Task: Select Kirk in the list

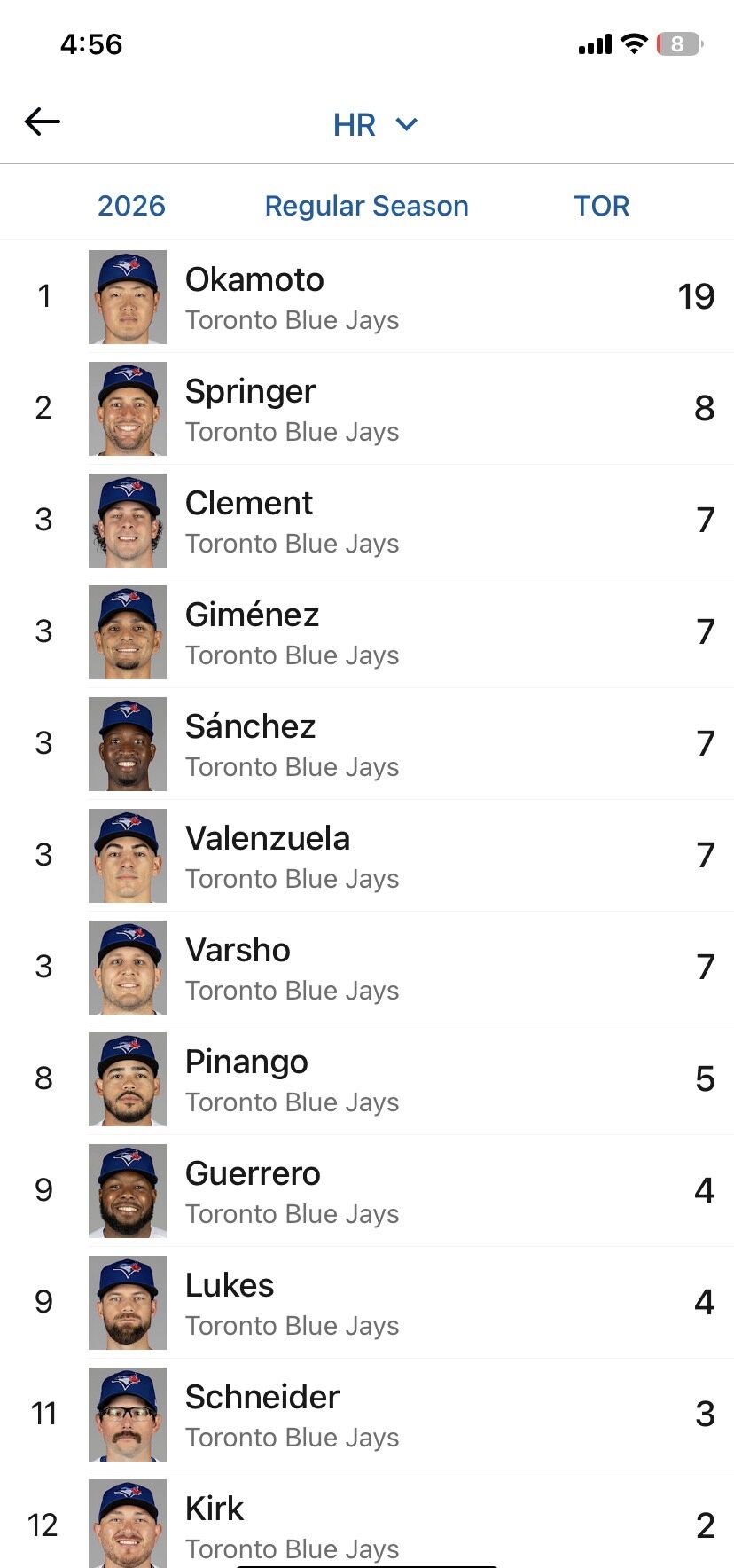Action: point(367,1519)
